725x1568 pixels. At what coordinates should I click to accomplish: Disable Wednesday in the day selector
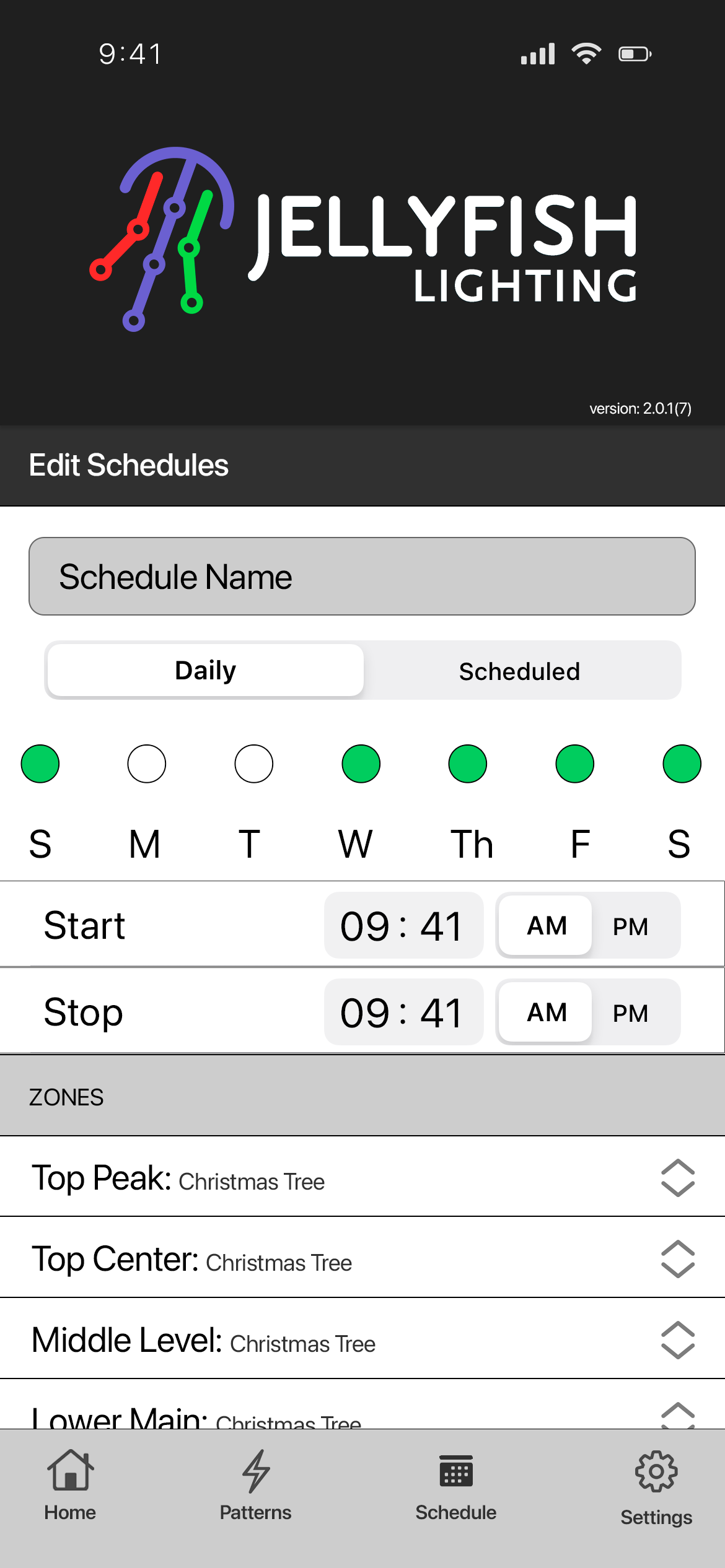(x=361, y=764)
